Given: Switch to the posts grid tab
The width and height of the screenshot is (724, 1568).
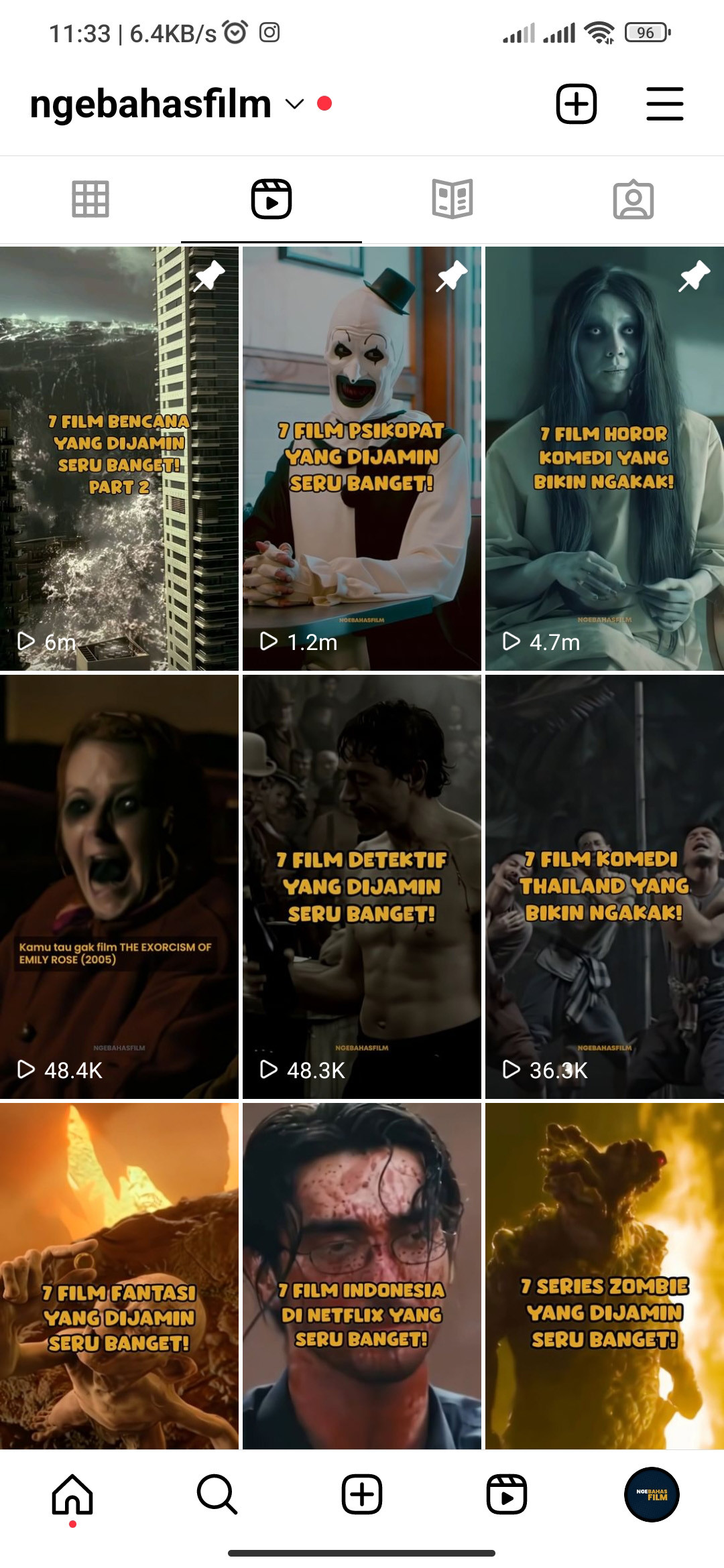Looking at the screenshot, I should click(90, 199).
